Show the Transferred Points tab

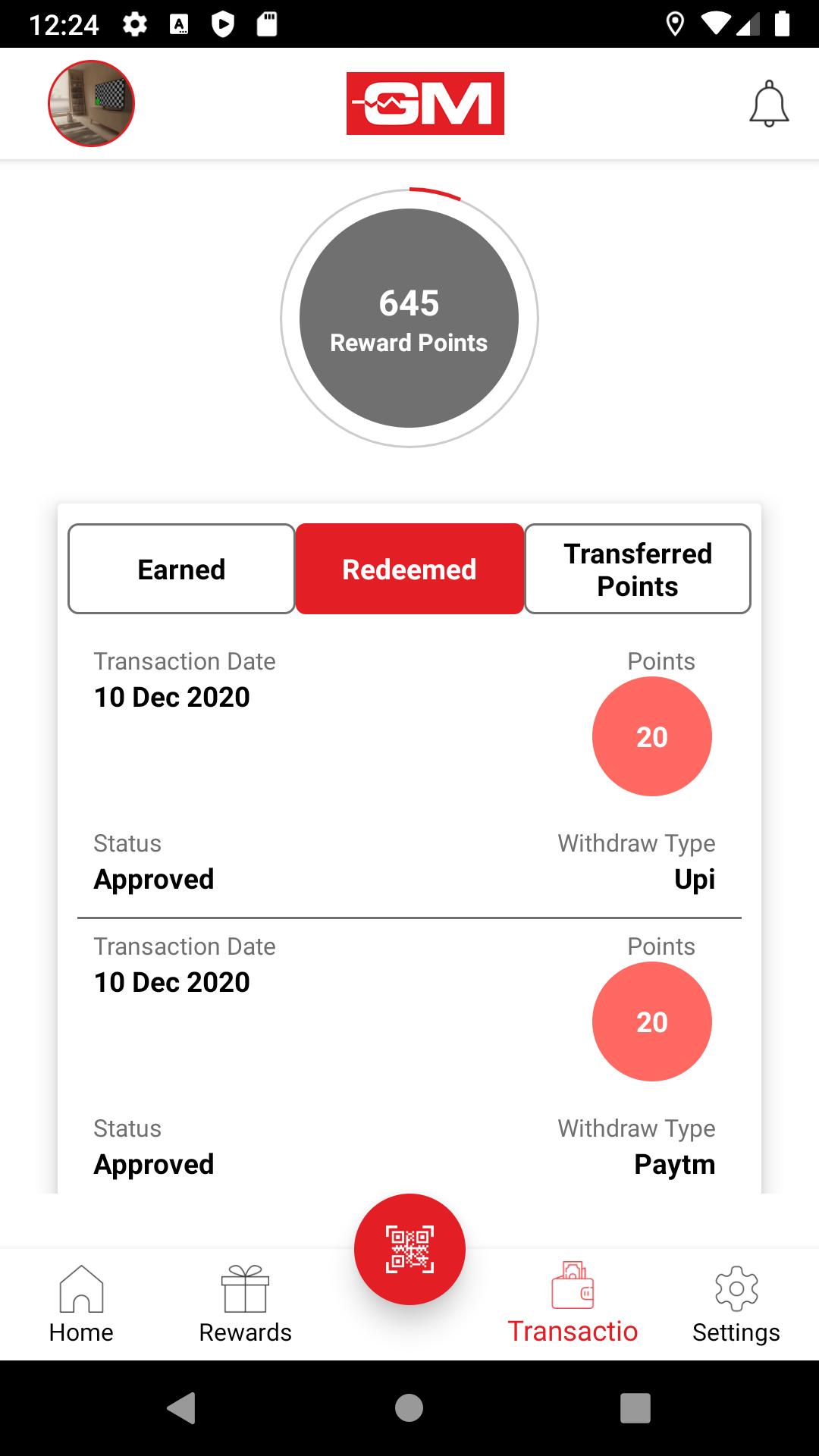[x=638, y=569]
